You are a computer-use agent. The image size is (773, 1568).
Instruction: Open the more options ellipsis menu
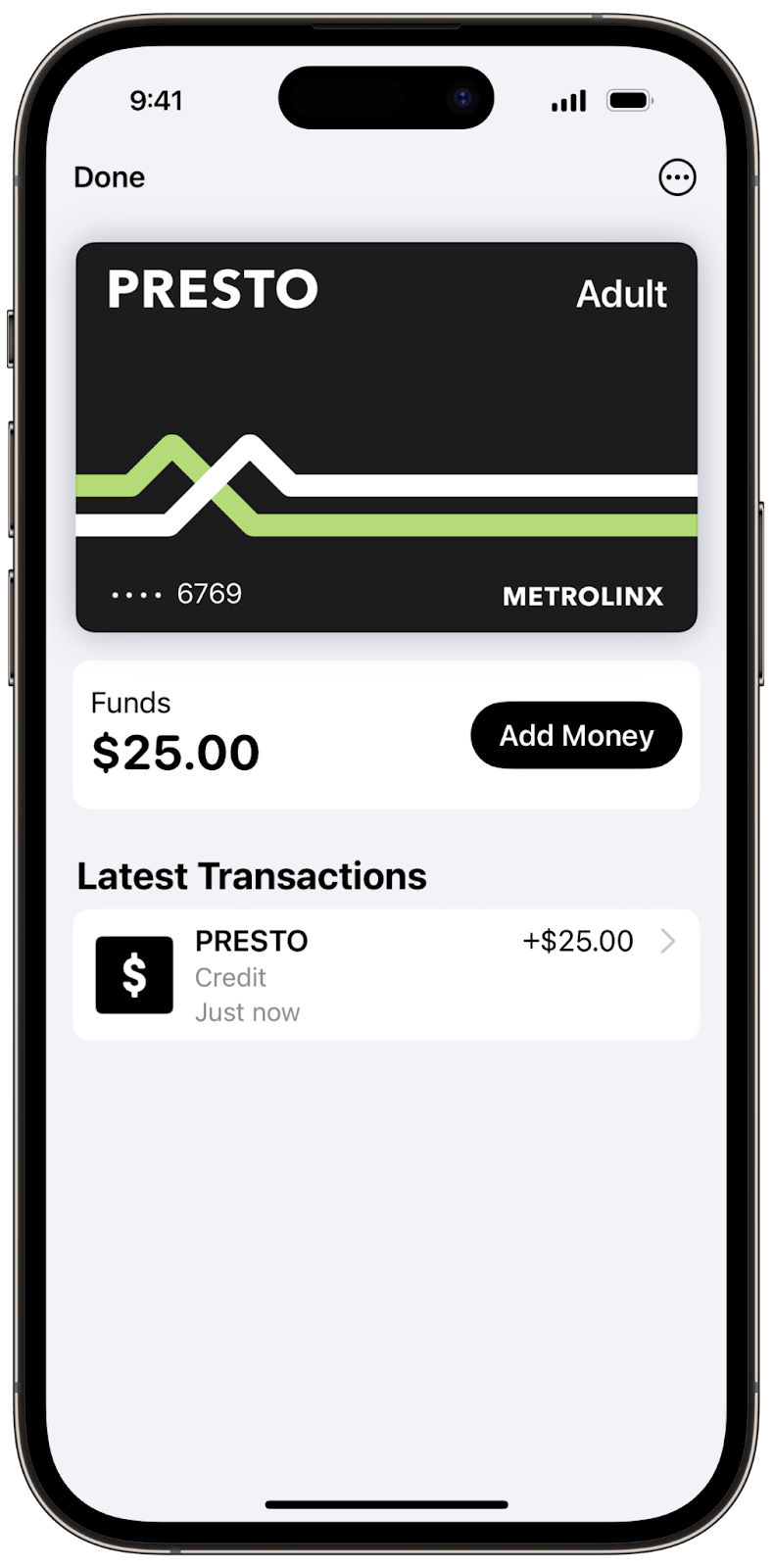click(676, 177)
